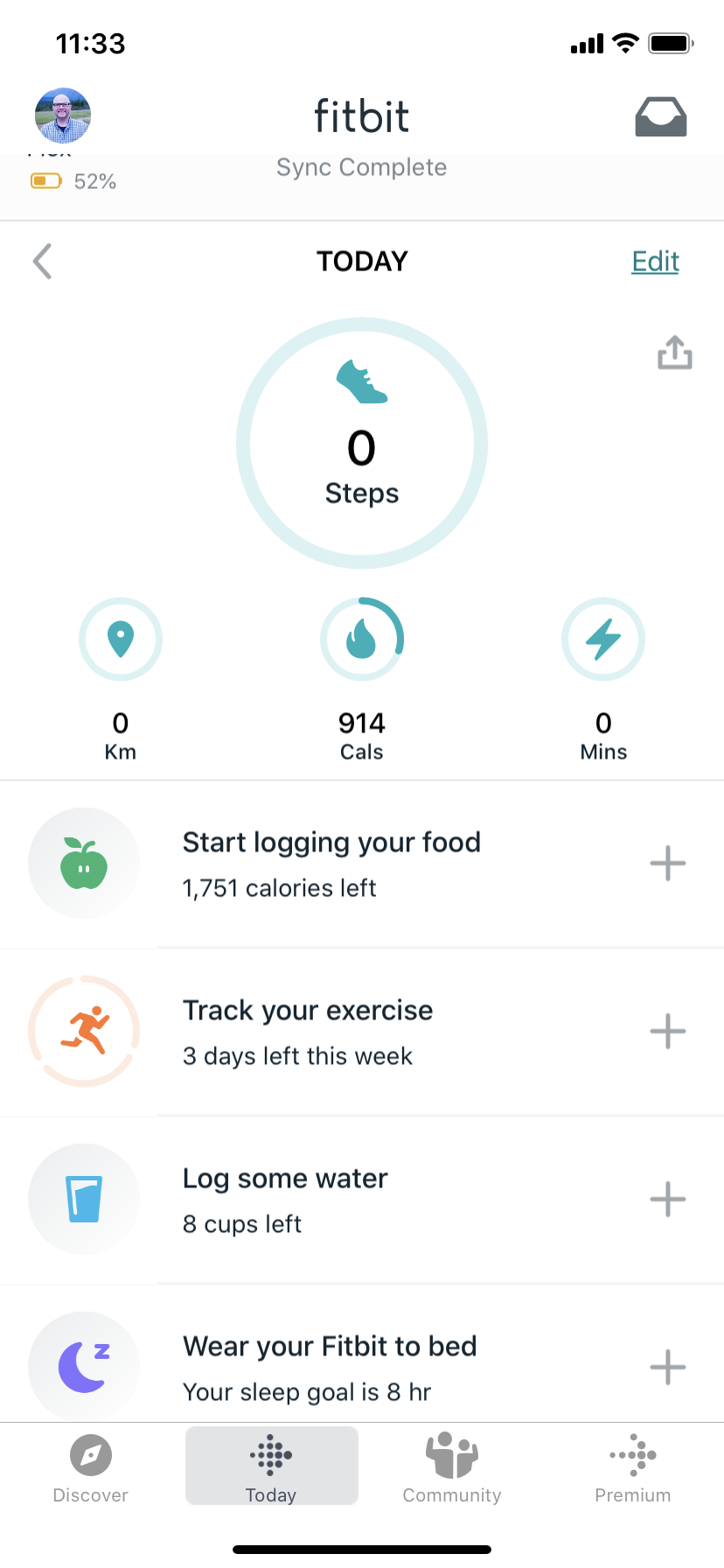View active minutes details

click(x=603, y=640)
